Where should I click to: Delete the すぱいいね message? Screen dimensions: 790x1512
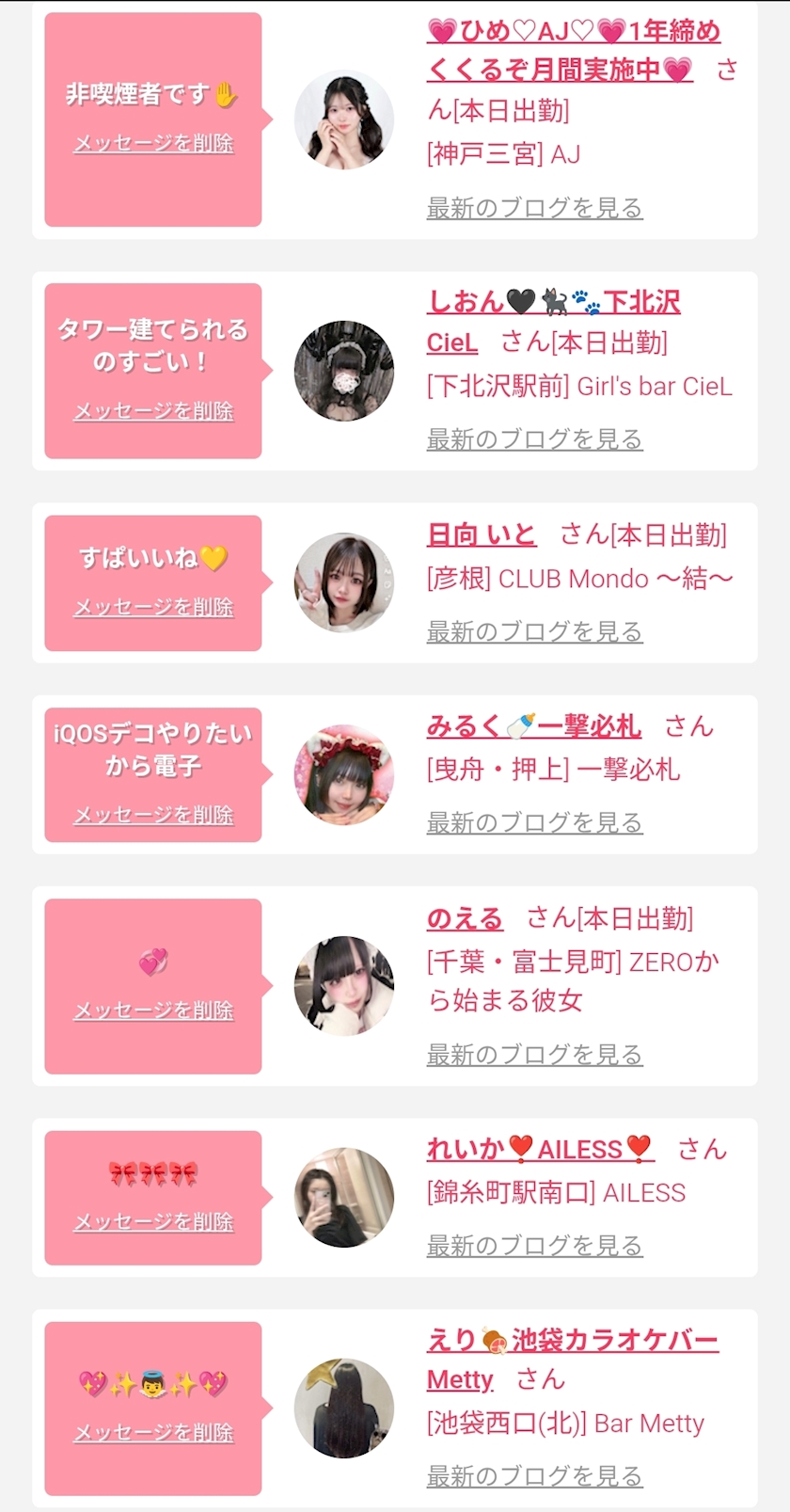point(153,608)
